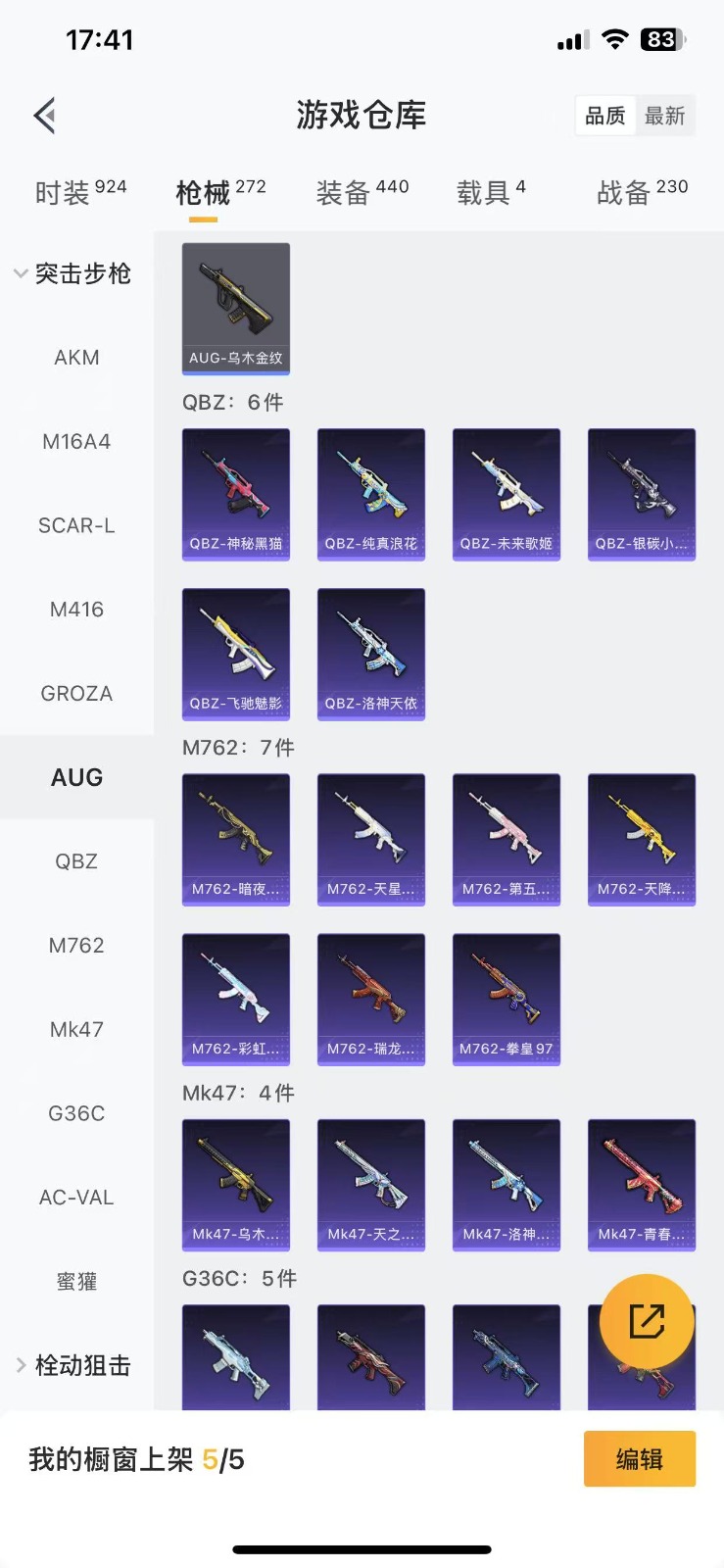
Task: Select AC-VAL in the sidebar
Action: (x=76, y=1198)
